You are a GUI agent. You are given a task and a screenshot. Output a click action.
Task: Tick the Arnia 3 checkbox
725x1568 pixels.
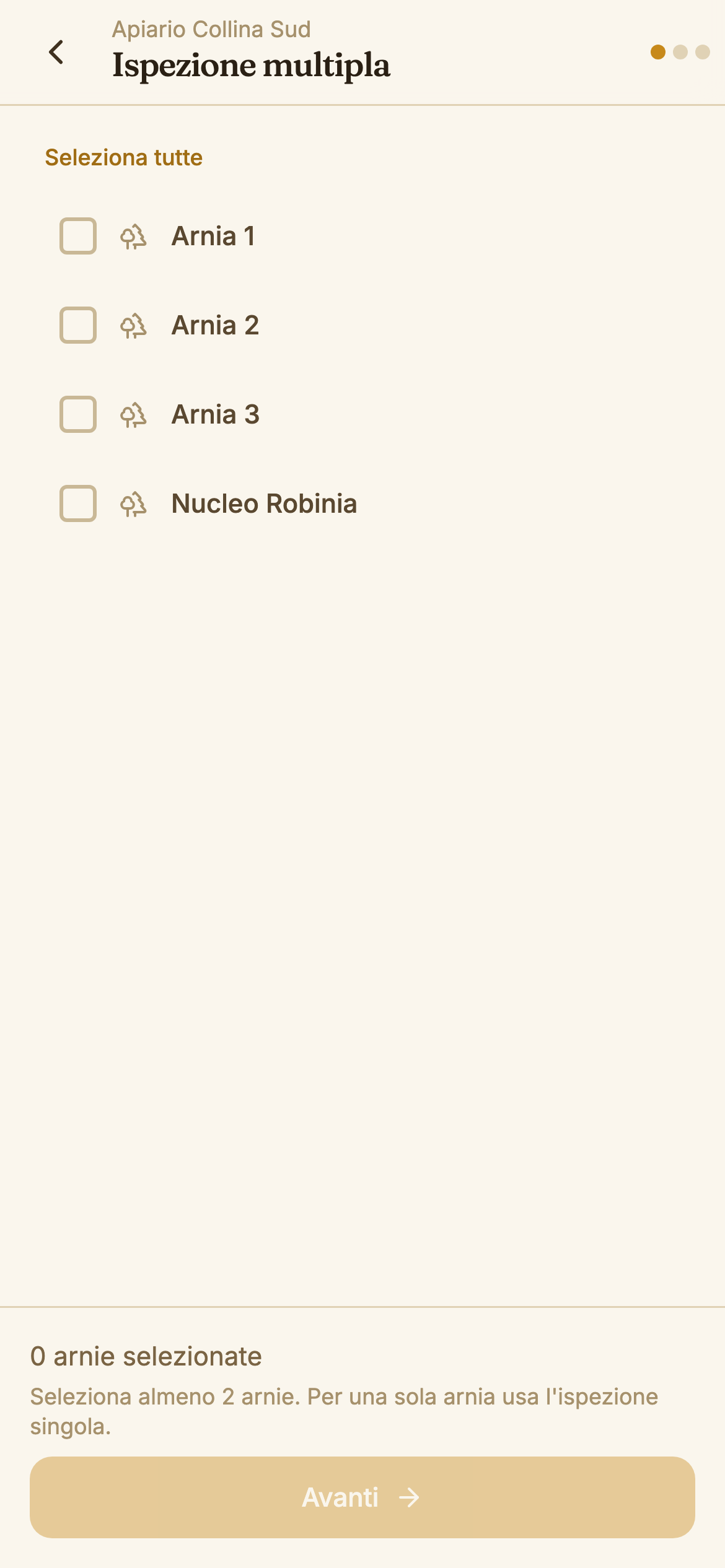(78, 414)
